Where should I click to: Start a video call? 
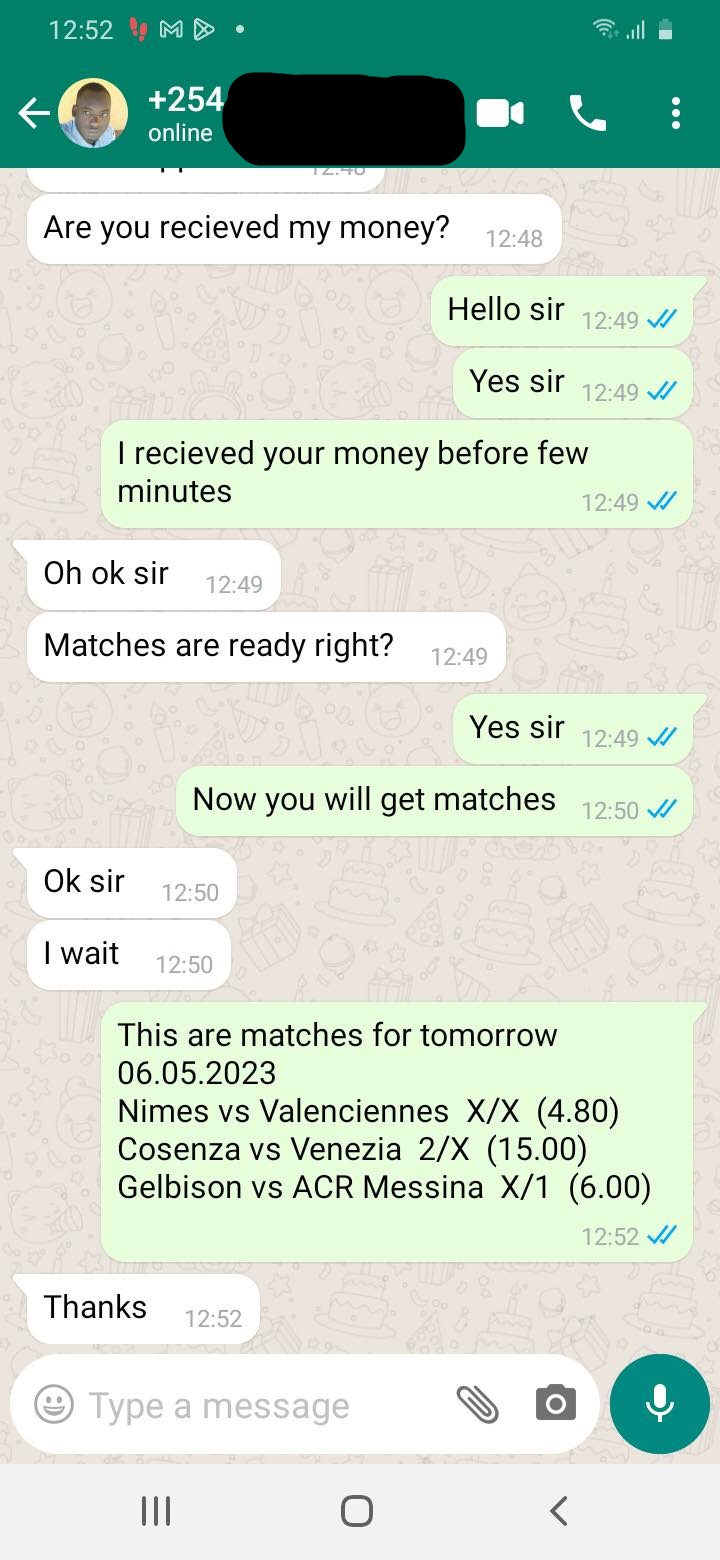click(500, 114)
